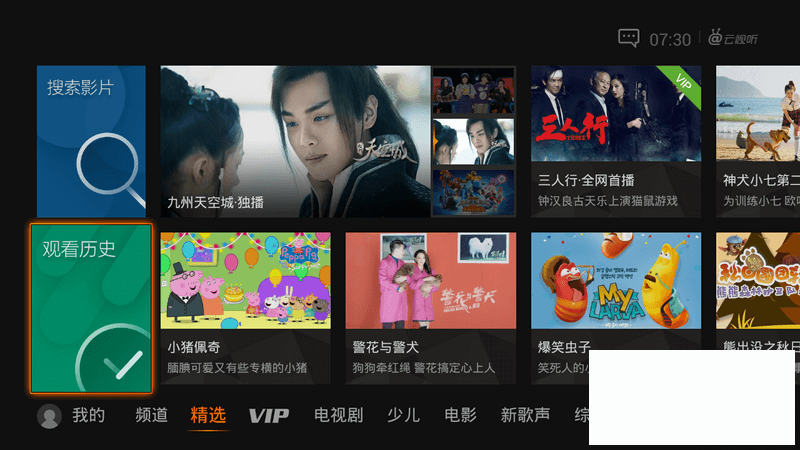Switch to the 频道 tab
This screenshot has width=800, height=450.
(152, 415)
